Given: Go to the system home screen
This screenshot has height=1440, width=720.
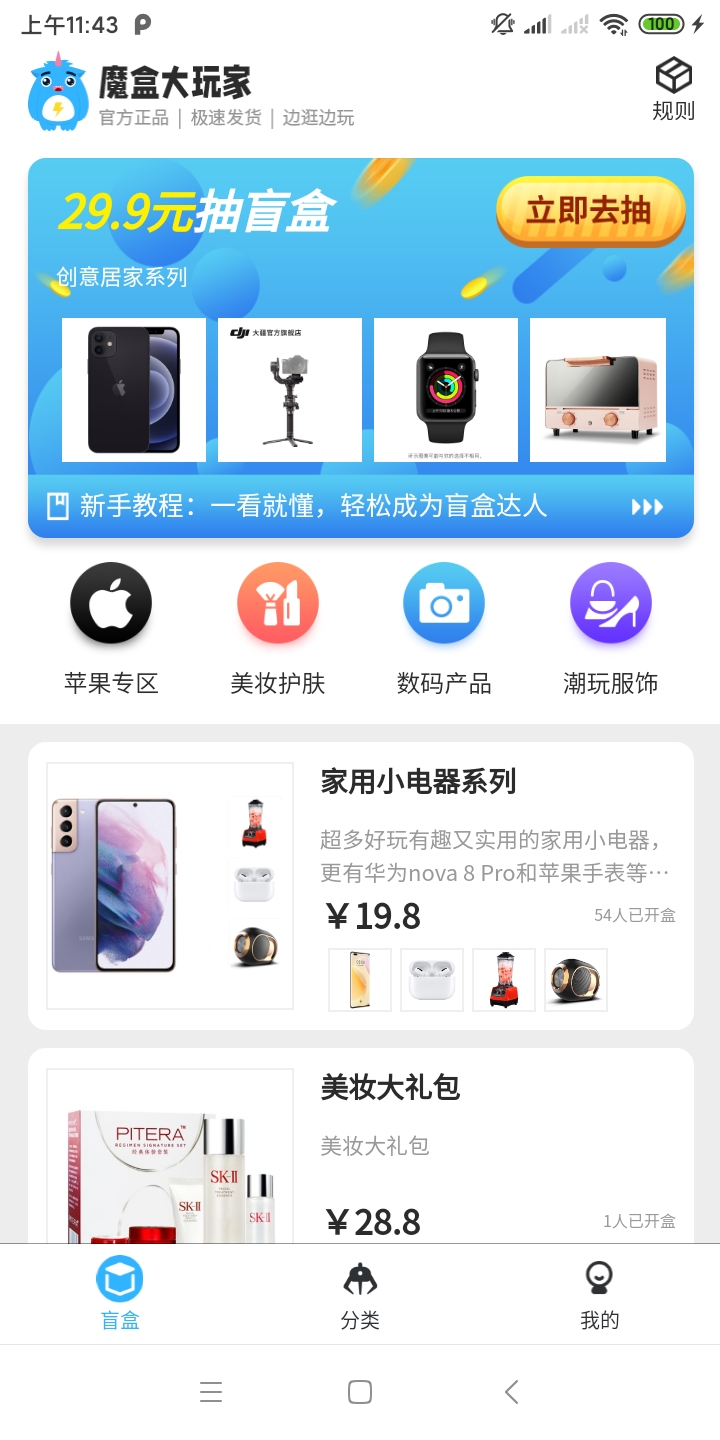Looking at the screenshot, I should click(x=360, y=1392).
